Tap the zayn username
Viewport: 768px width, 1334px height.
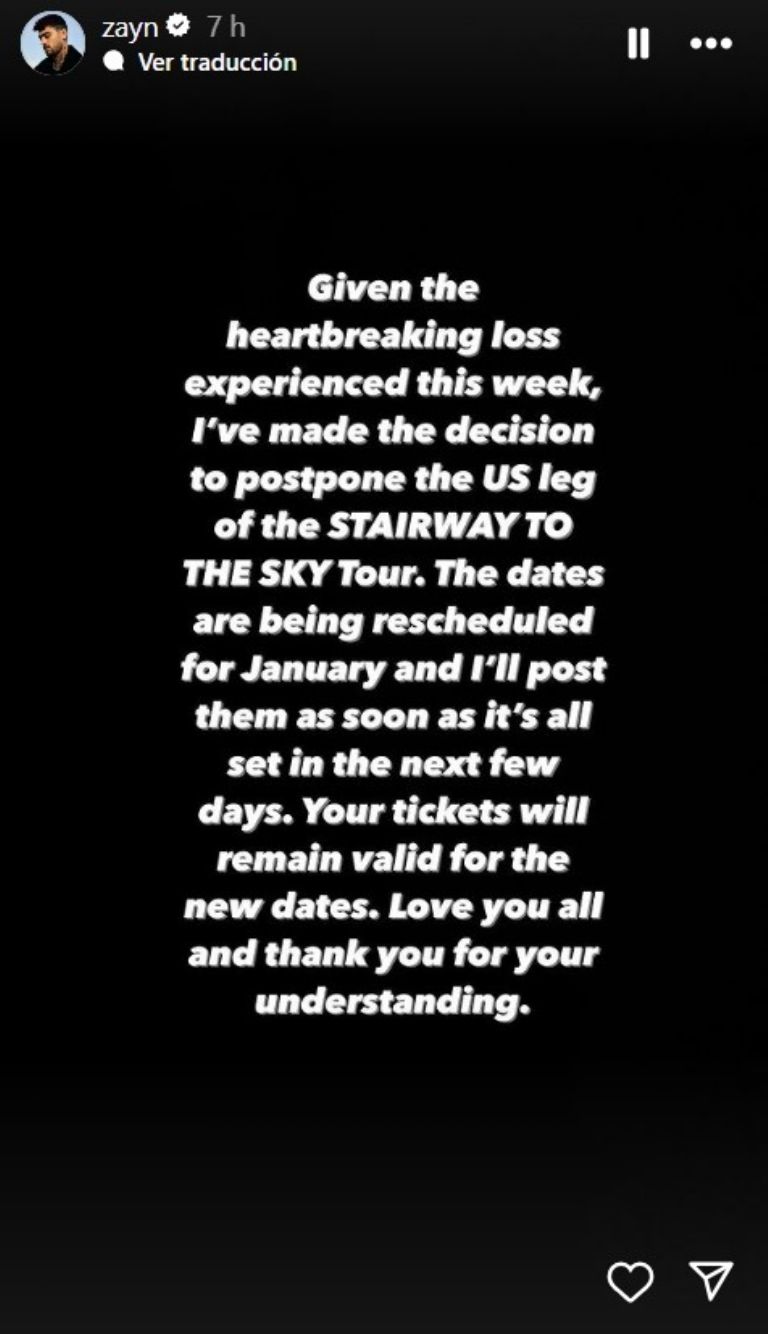(x=130, y=29)
